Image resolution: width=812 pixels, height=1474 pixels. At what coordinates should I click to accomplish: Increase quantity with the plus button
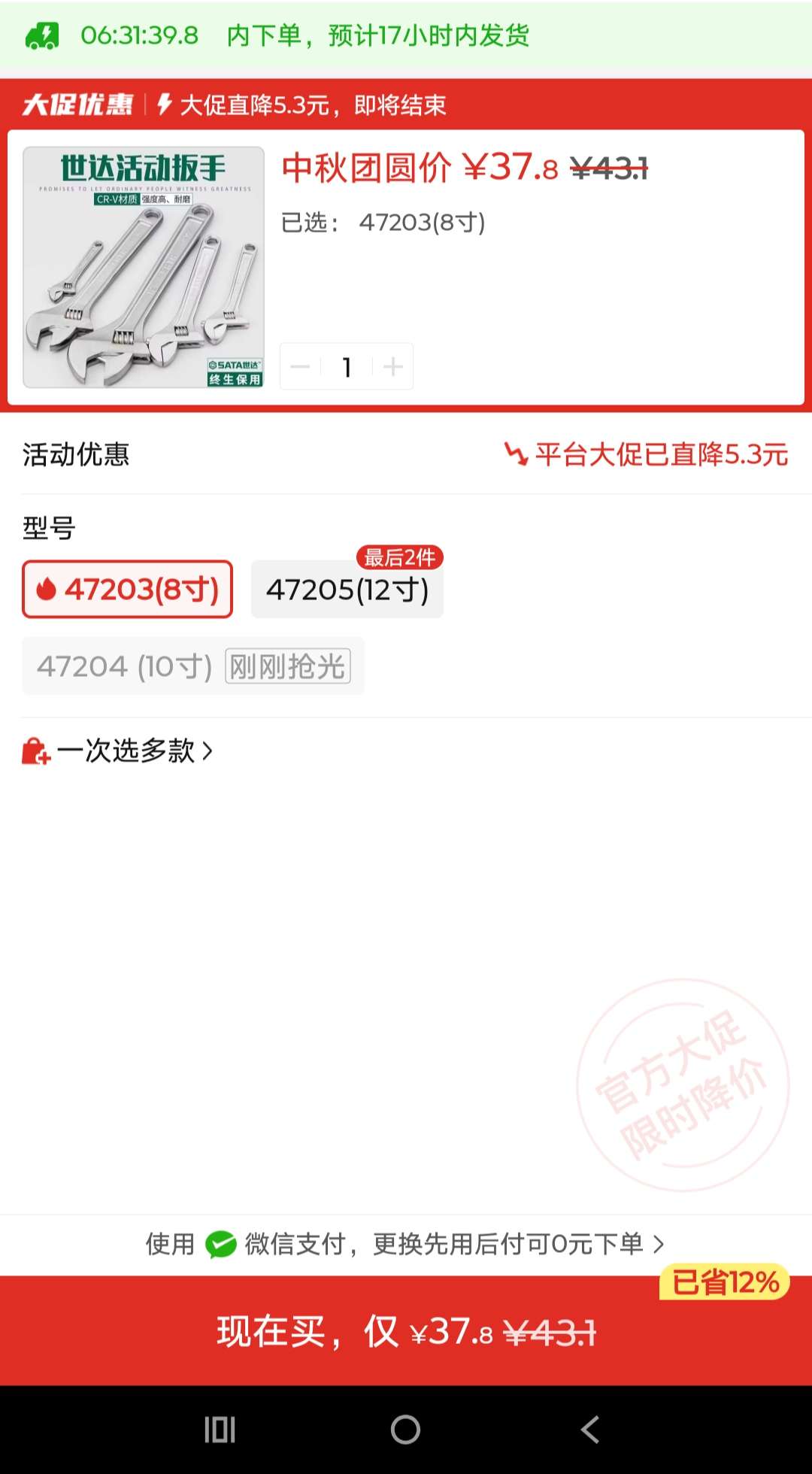393,367
